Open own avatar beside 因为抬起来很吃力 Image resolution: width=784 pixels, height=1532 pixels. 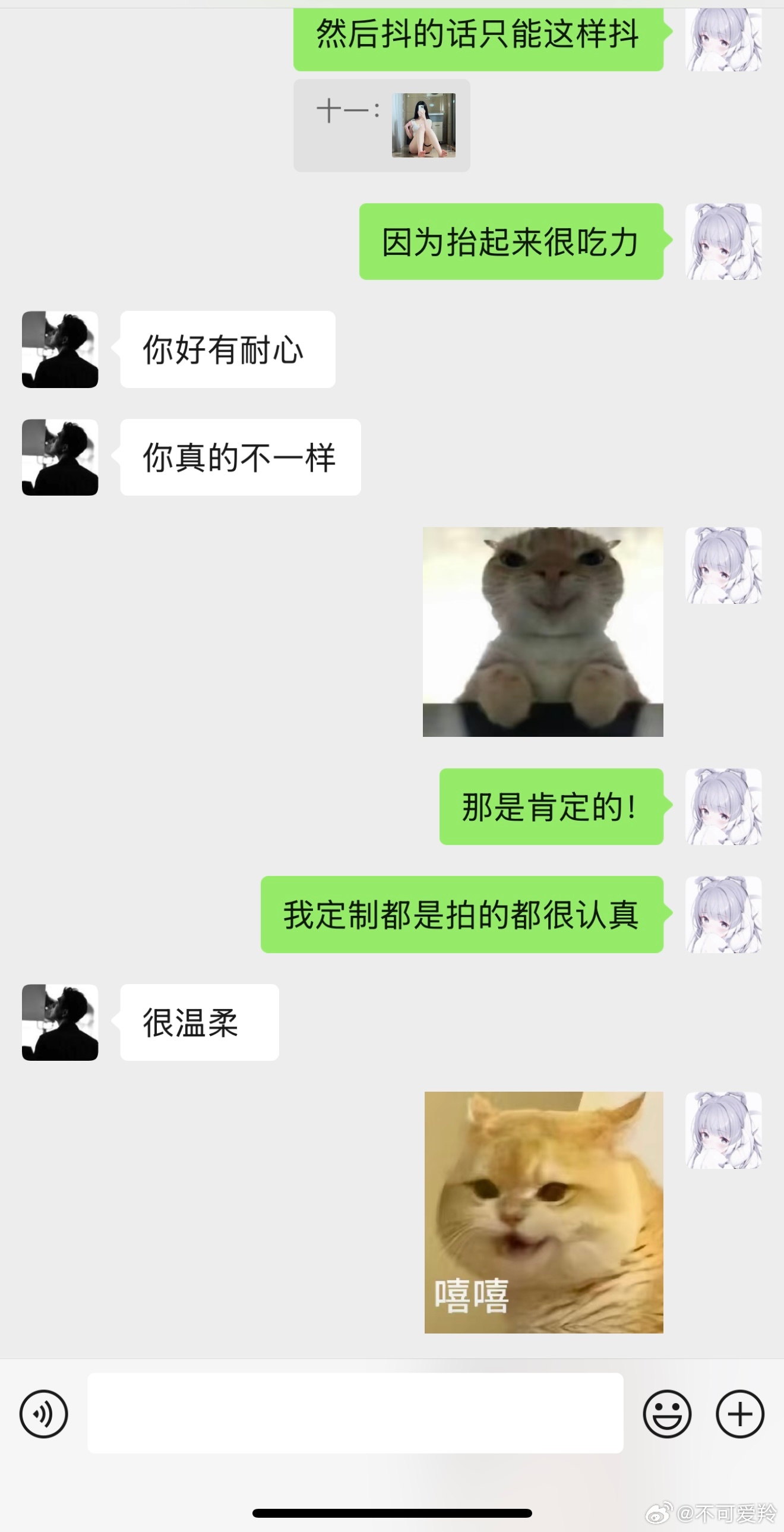723,241
